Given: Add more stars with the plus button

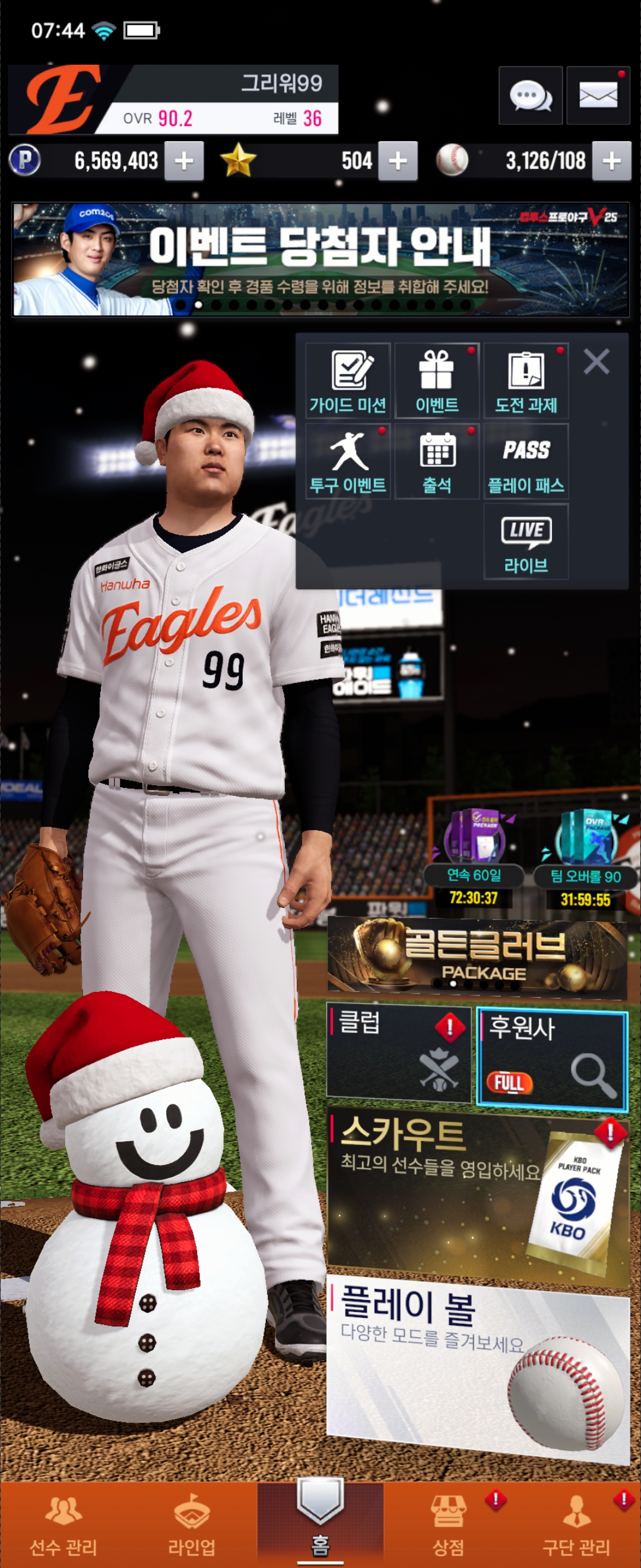Looking at the screenshot, I should 397,162.
